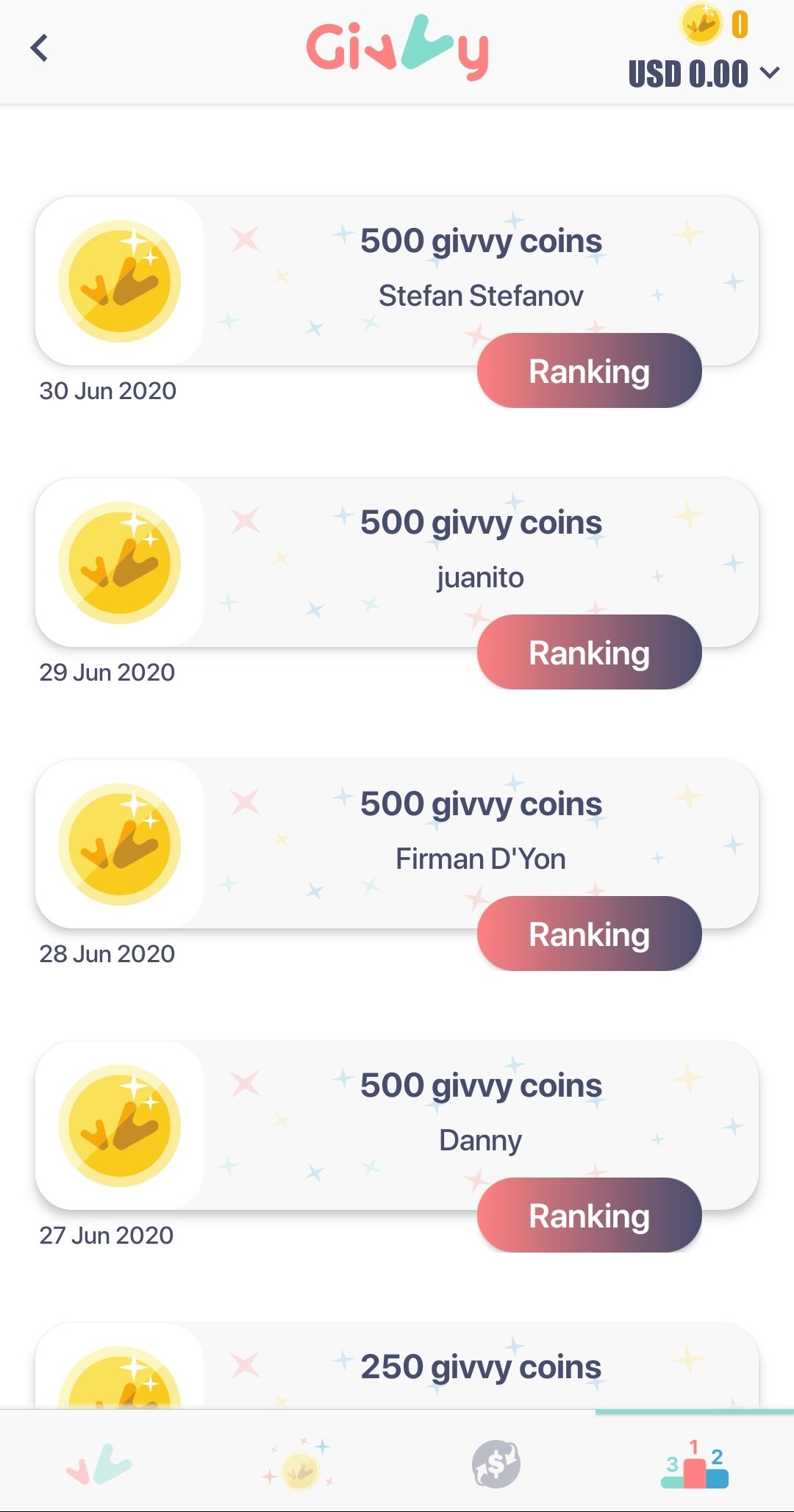Go back using the top-left arrow

pos(40,49)
